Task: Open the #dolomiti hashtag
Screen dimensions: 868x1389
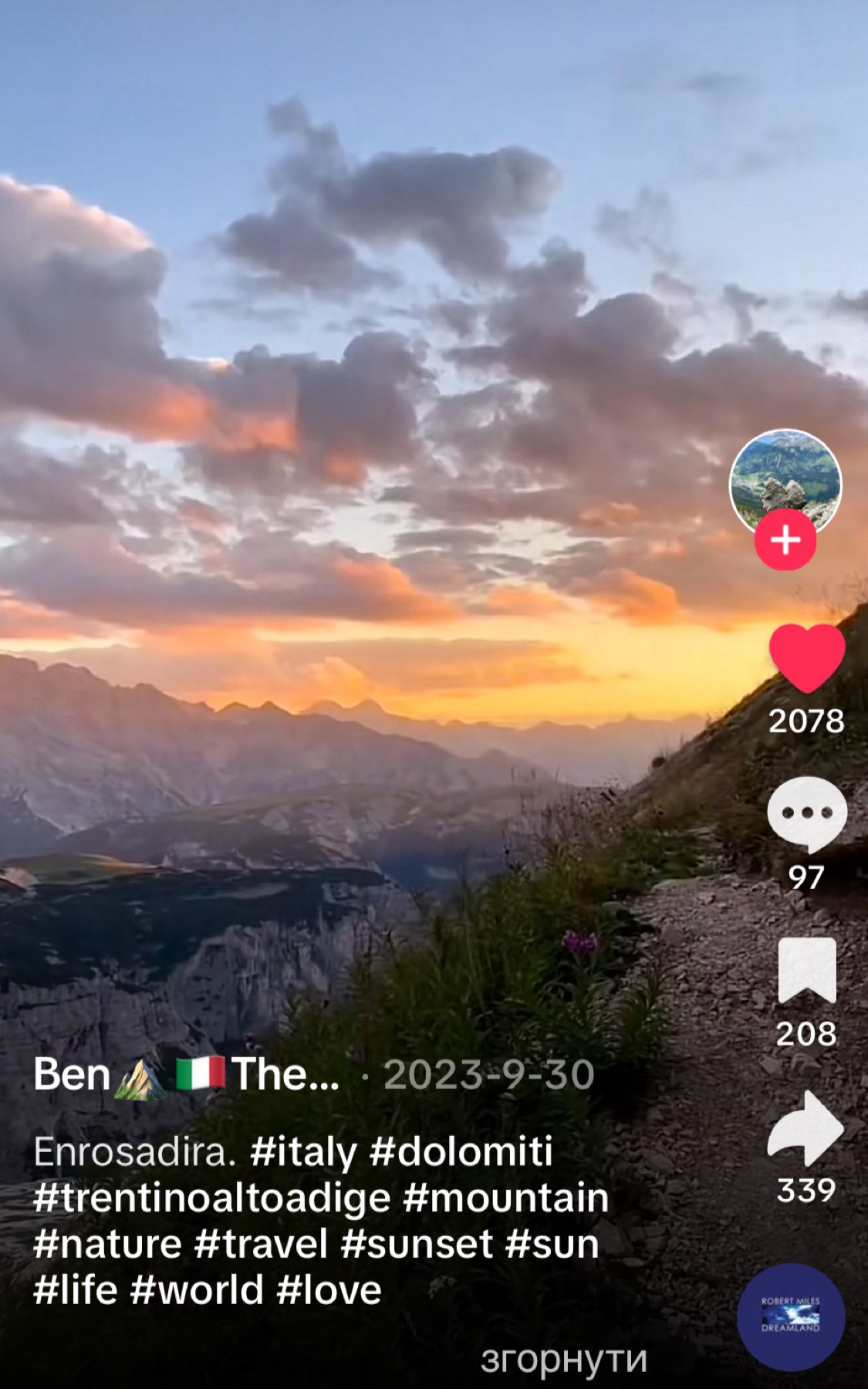Action: [x=461, y=1152]
